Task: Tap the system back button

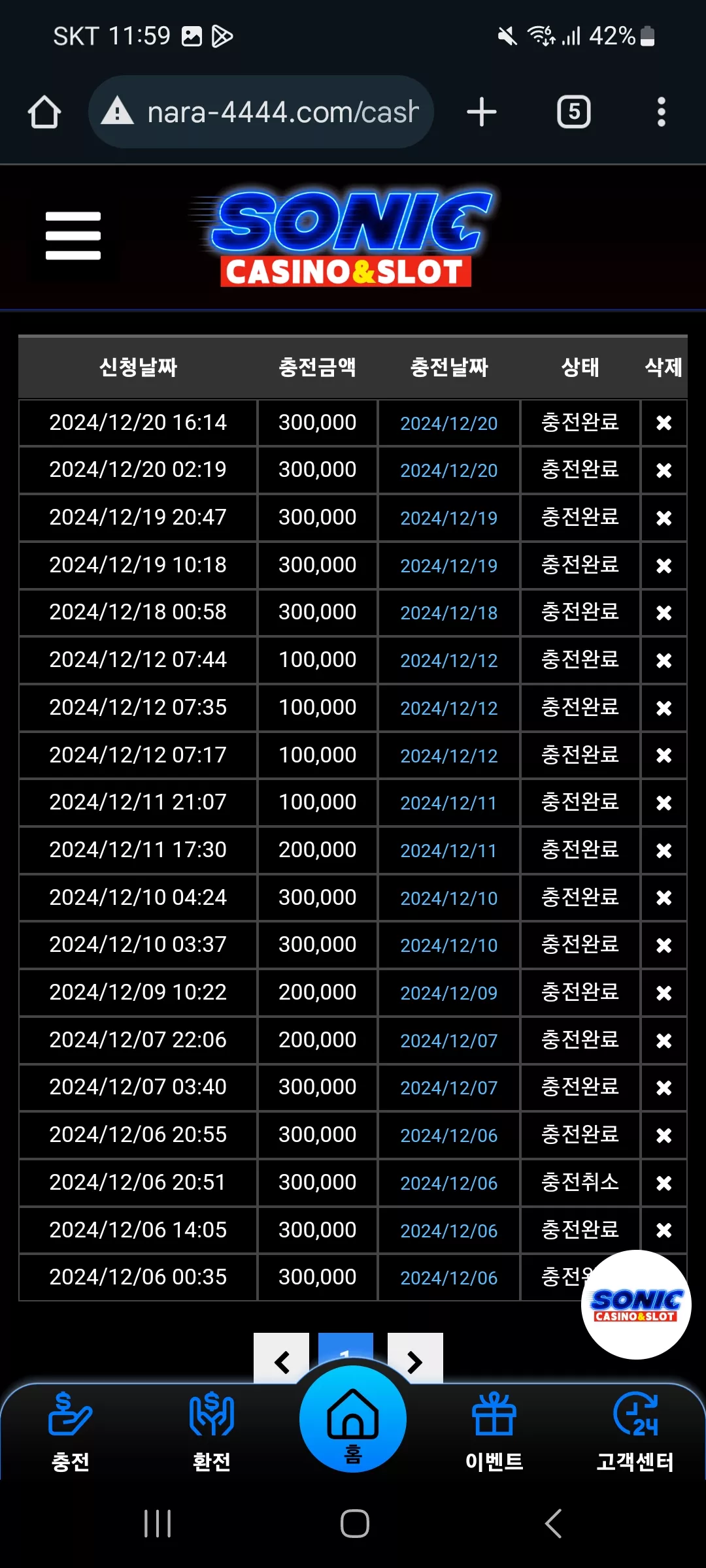Action: [553, 1524]
